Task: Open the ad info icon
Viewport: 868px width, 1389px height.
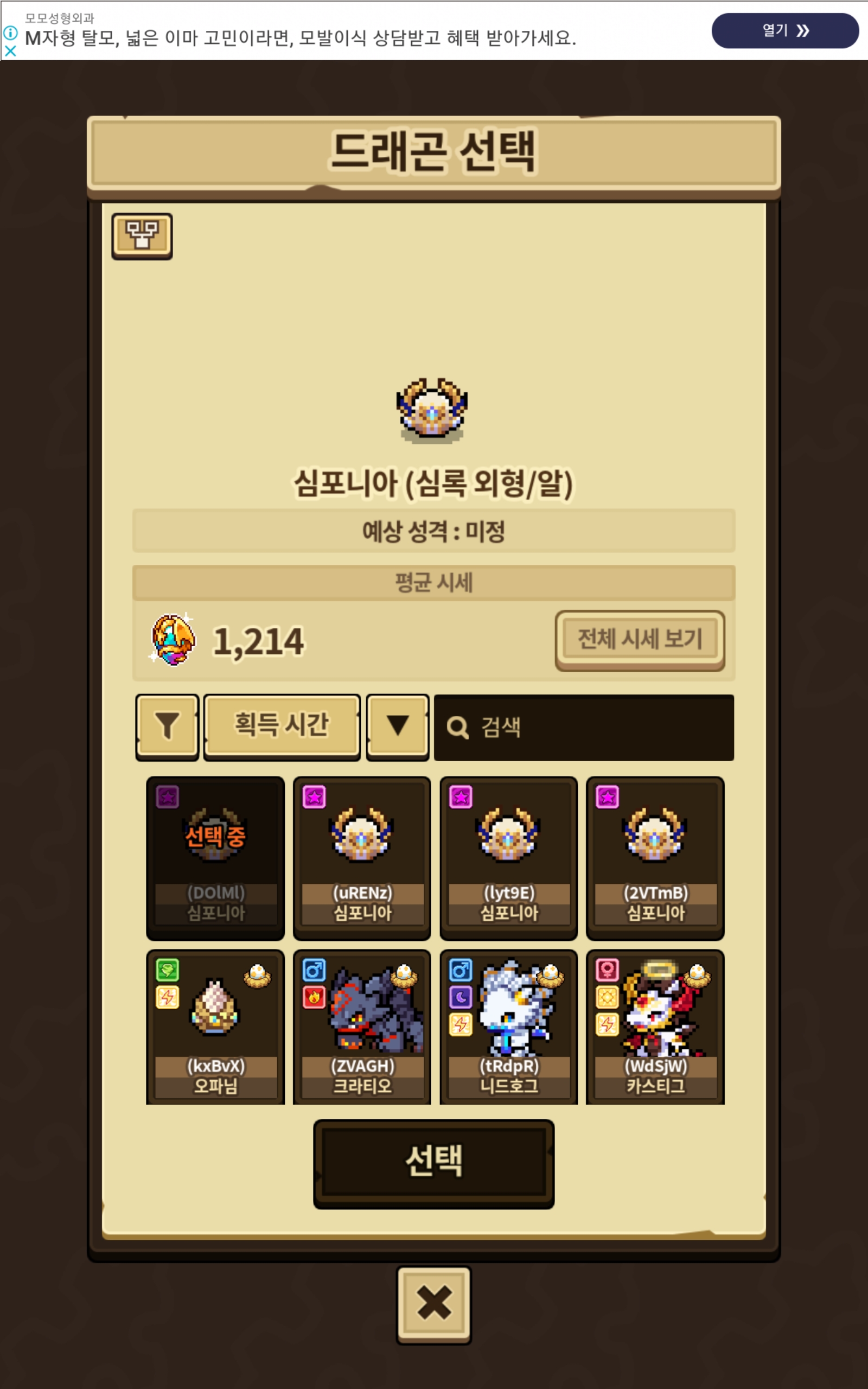Action: click(10, 33)
